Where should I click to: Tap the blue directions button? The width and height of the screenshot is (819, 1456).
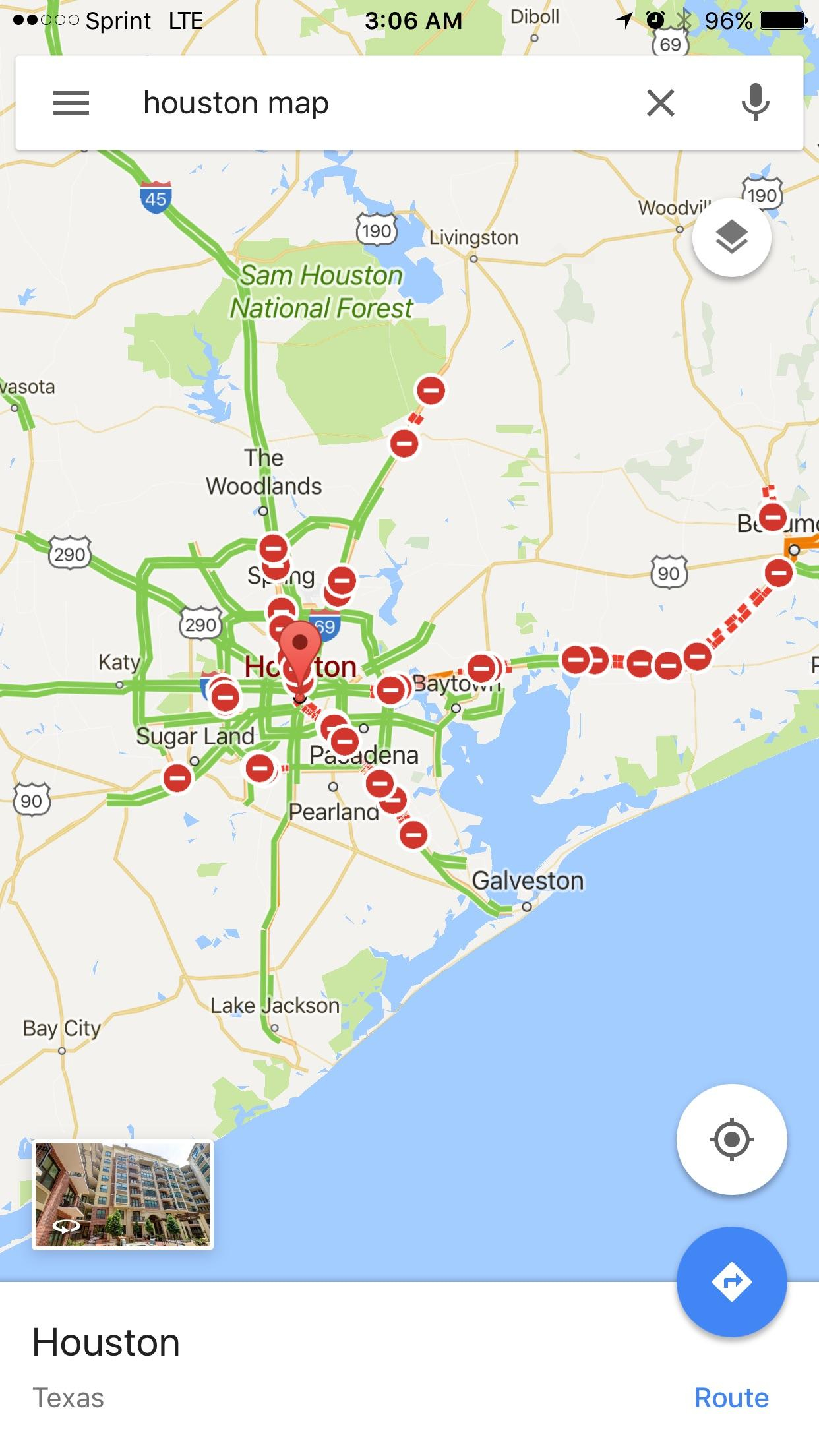pos(731,1282)
